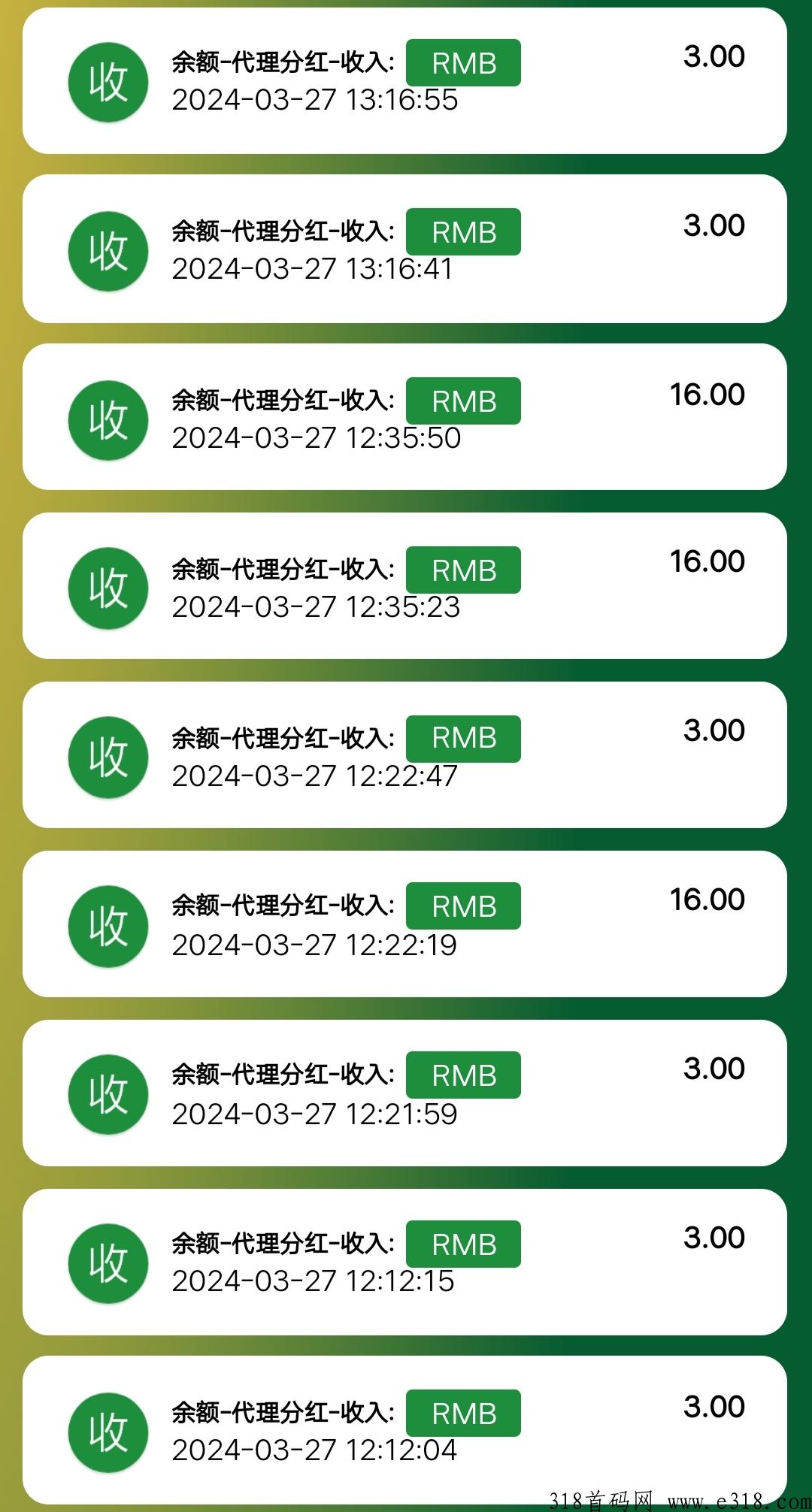812x1512 pixels.
Task: View the 16.00 entry at 12:22:19
Action: point(404,924)
